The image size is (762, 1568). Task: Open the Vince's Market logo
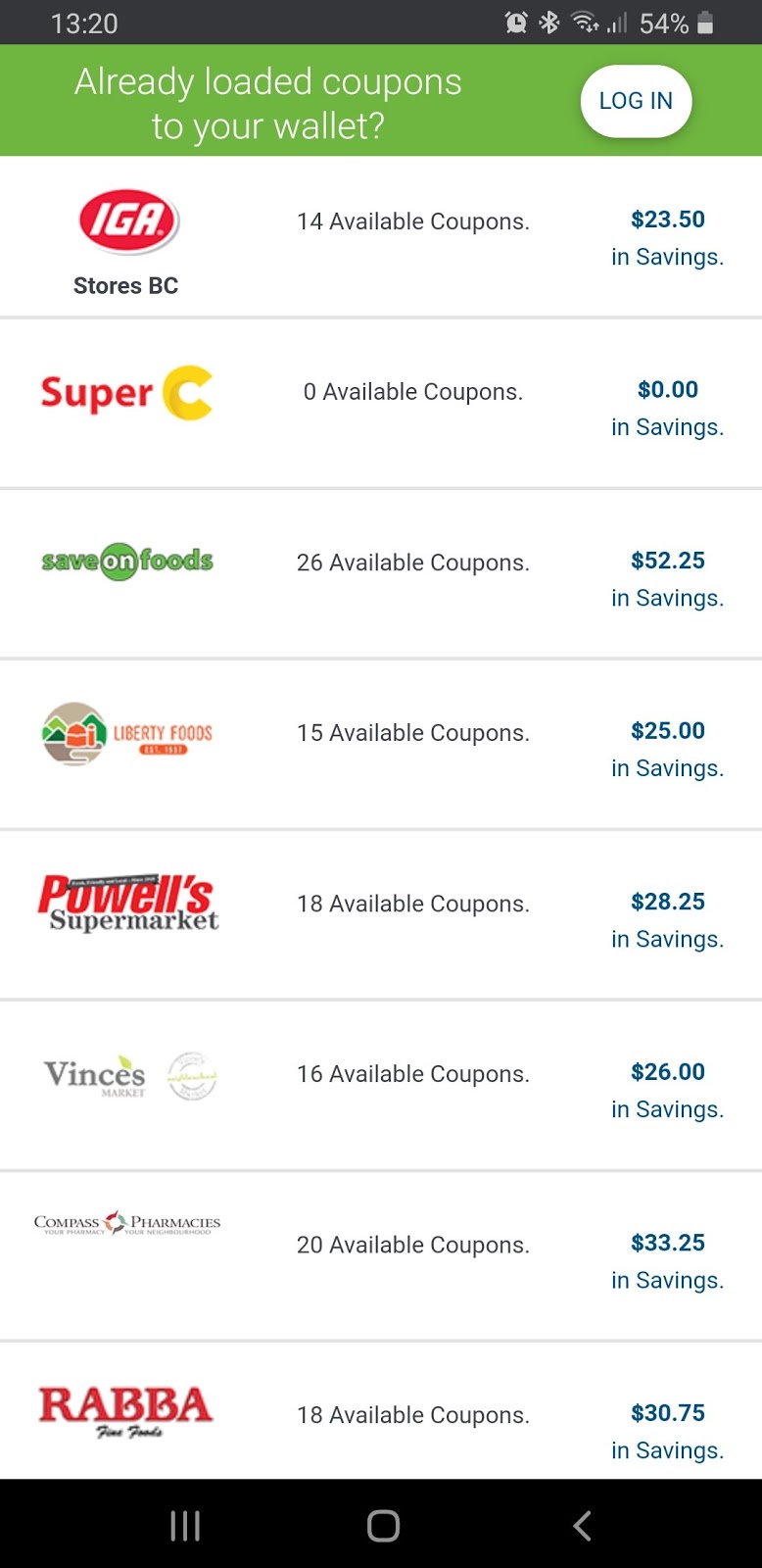tap(127, 1073)
